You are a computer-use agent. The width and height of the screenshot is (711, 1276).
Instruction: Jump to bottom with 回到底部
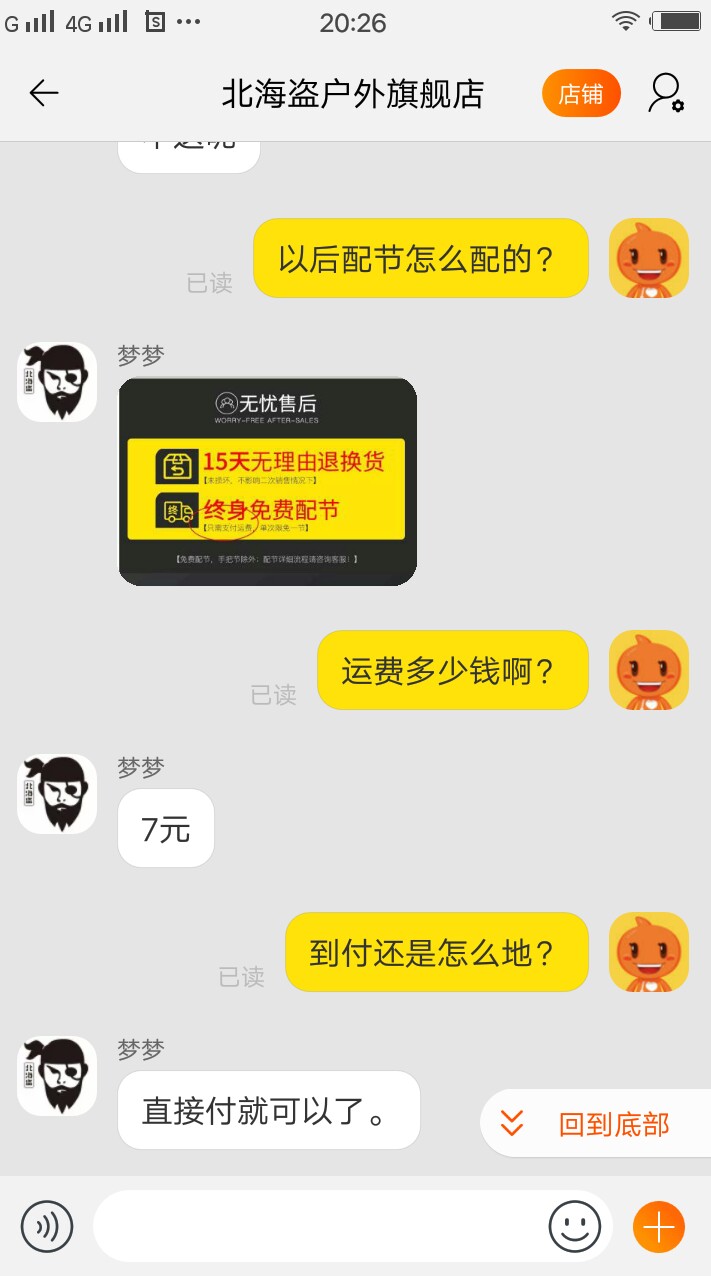[x=596, y=1124]
